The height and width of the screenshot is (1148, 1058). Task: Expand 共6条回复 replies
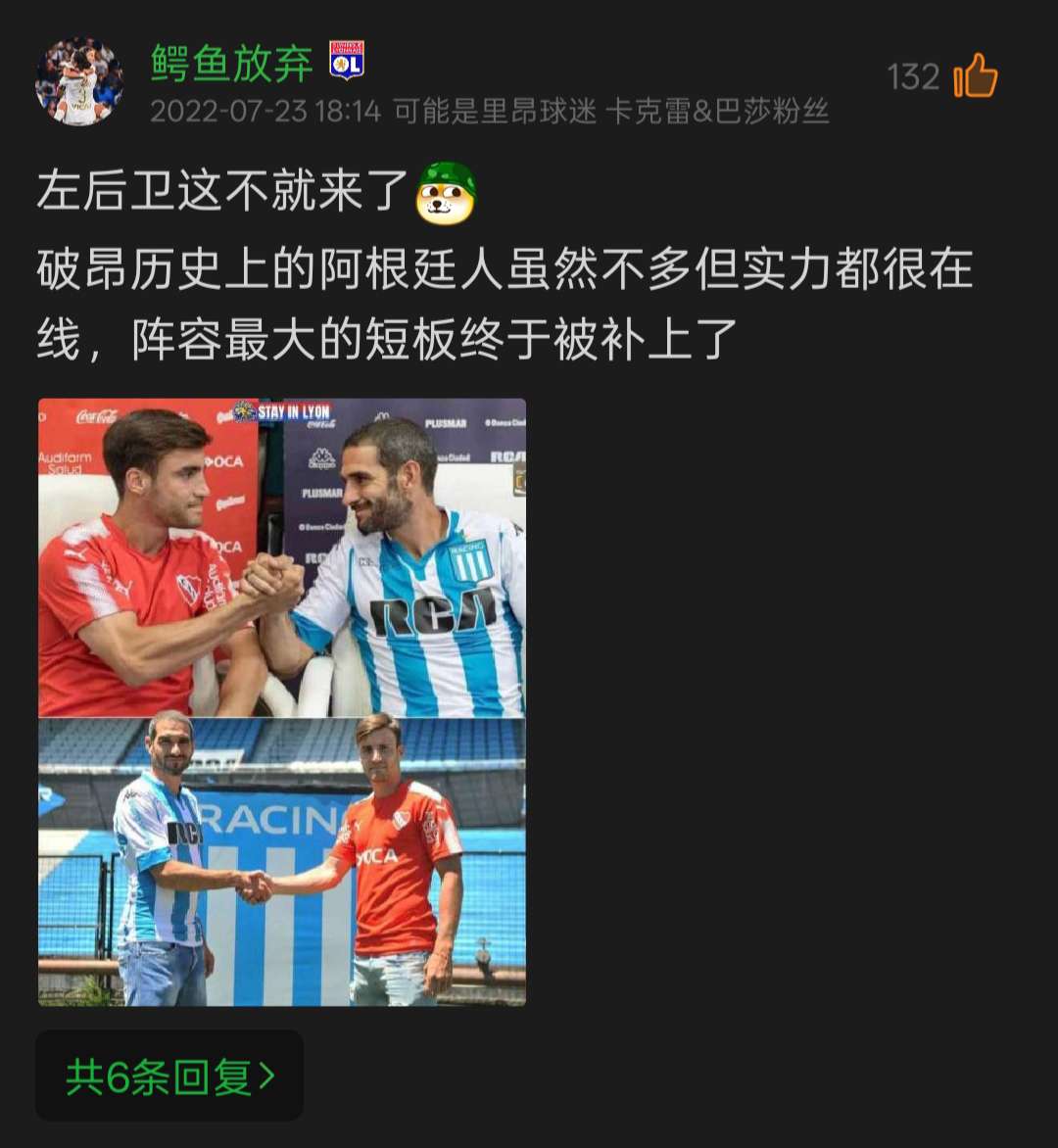169,1076
